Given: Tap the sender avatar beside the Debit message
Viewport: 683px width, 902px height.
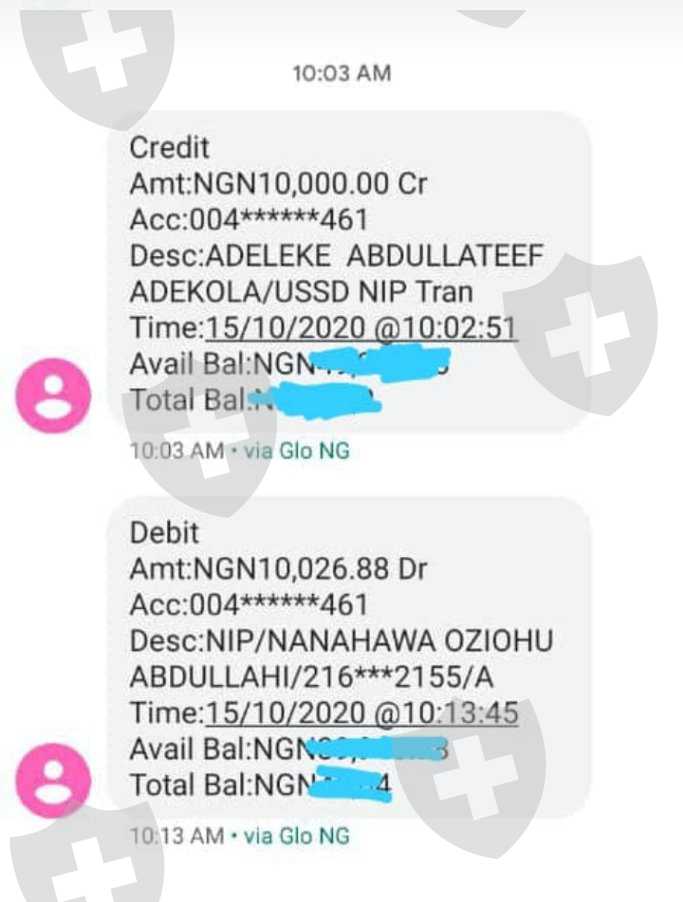Looking at the screenshot, I should 53,781.
